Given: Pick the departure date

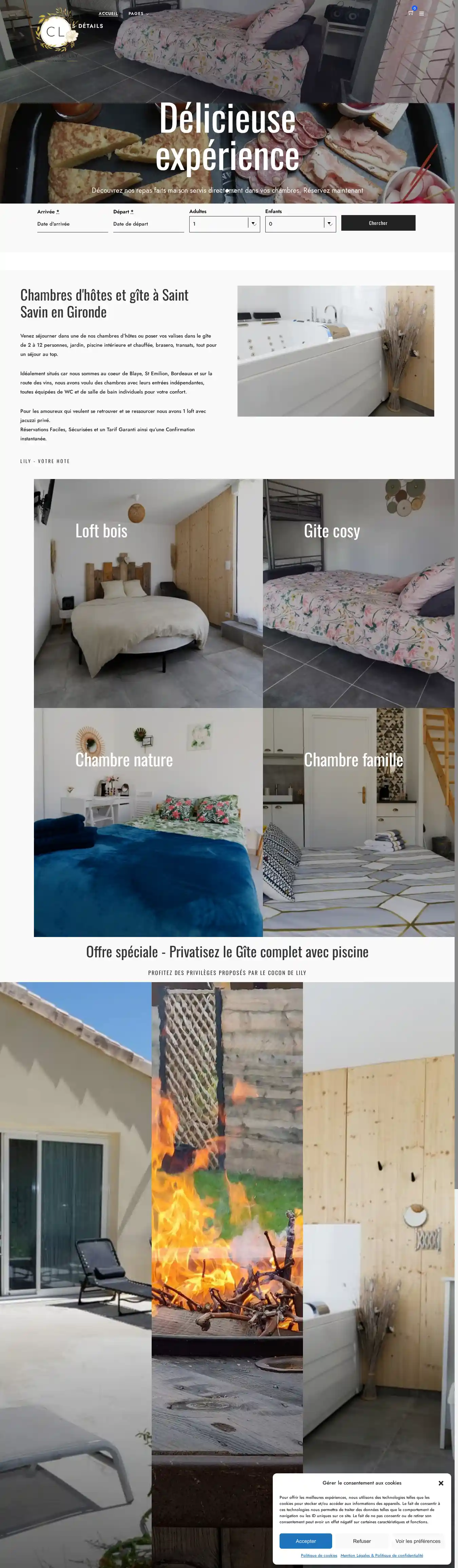Looking at the screenshot, I should pos(148,224).
